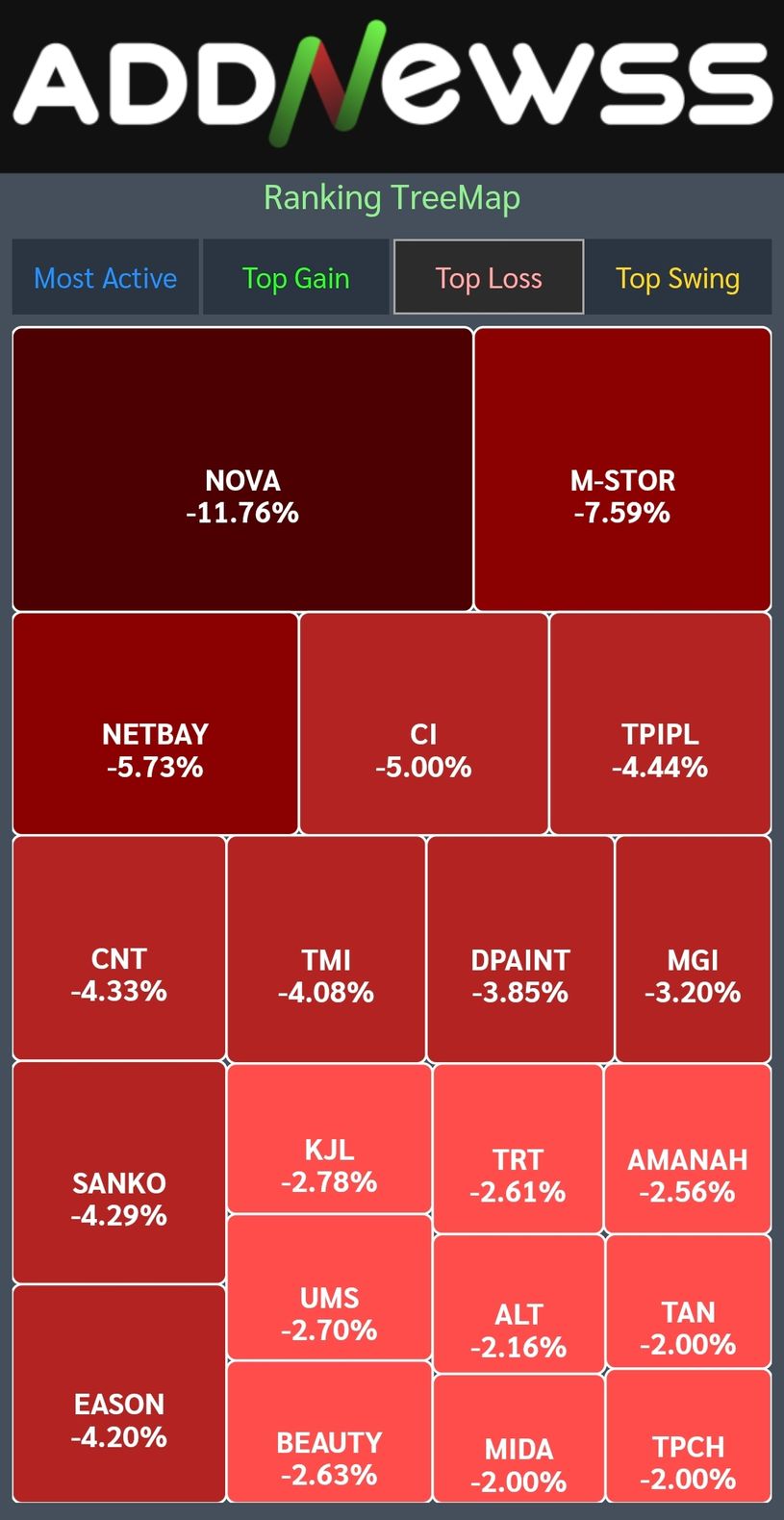Select the TPCH tile

point(688,1435)
